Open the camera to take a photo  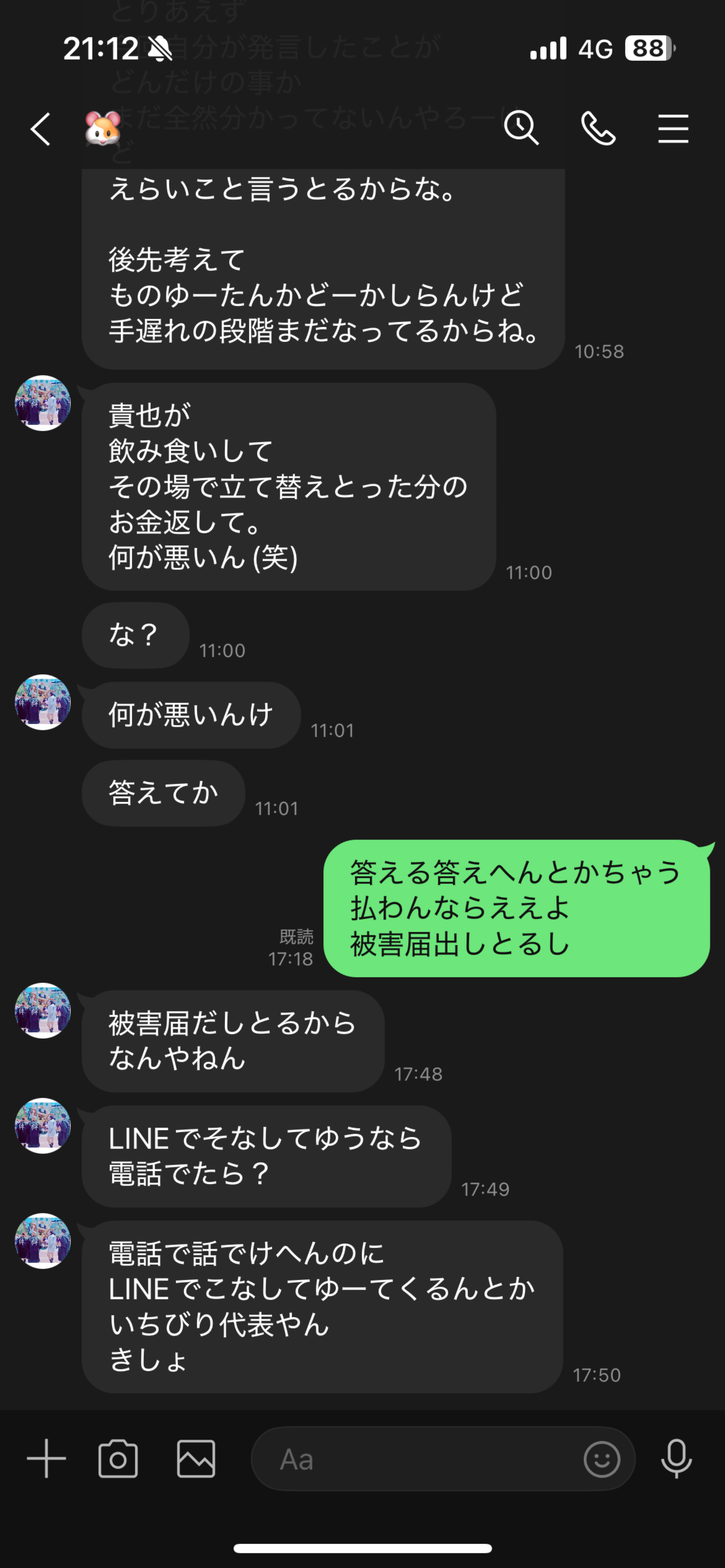[x=118, y=1459]
